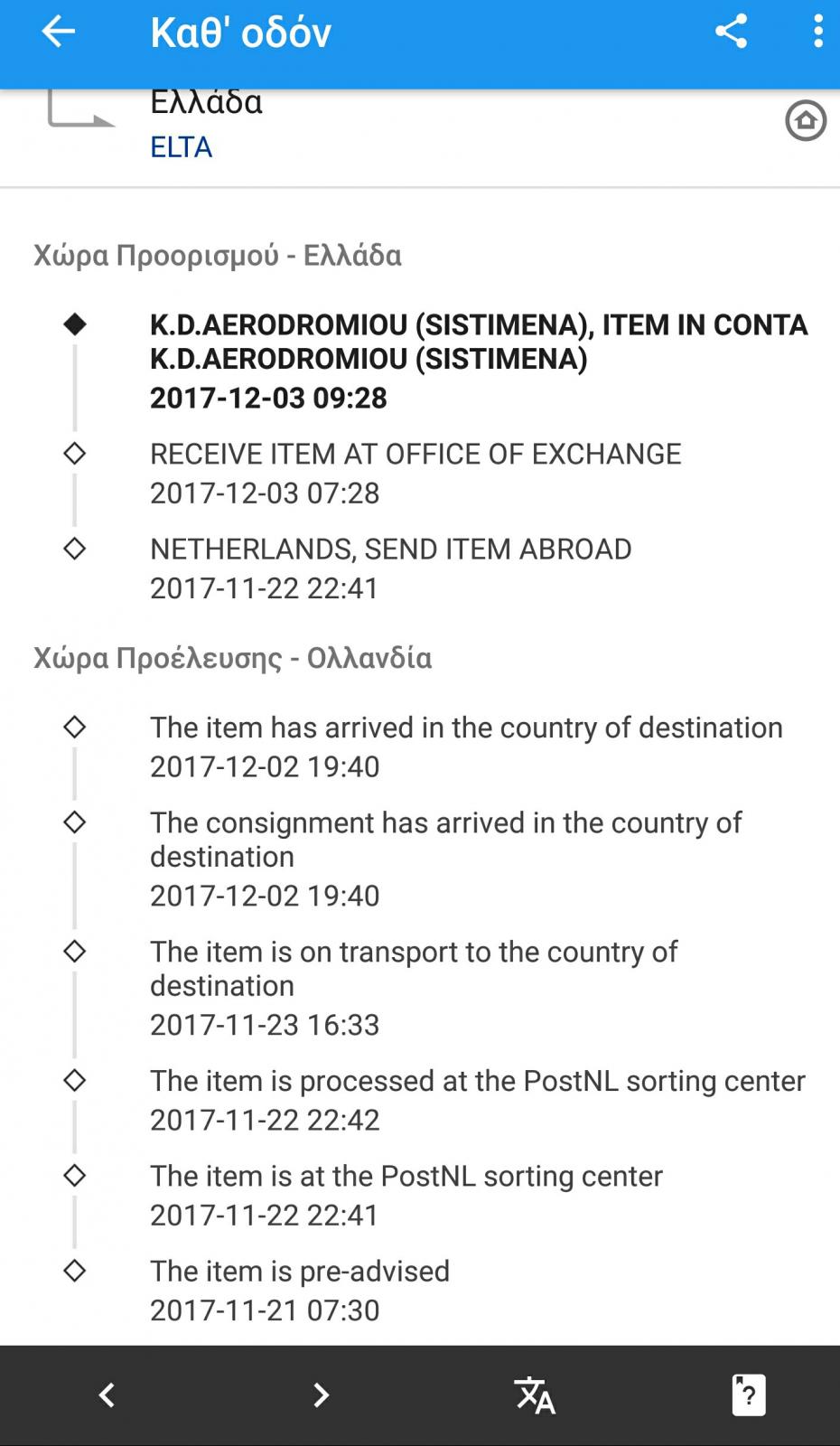Open the help question-mark icon

pos(749,1395)
